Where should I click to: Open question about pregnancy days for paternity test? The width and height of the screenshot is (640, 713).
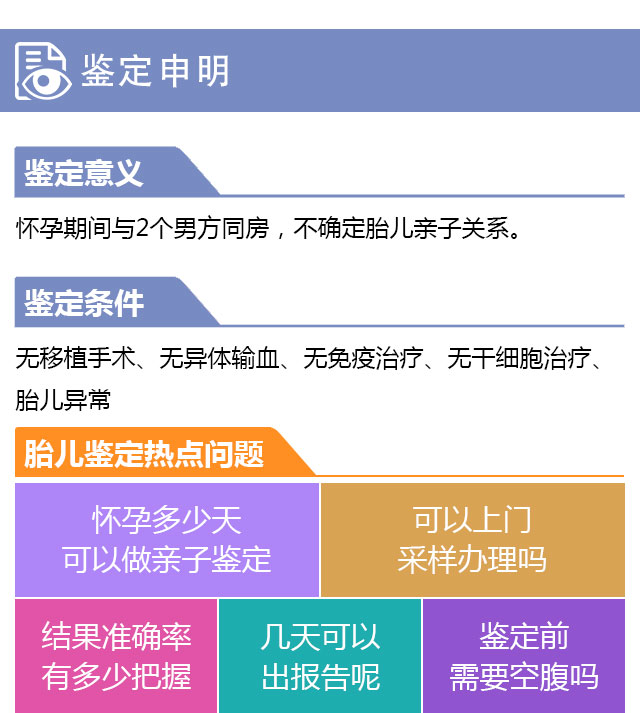pyautogui.click(x=167, y=540)
